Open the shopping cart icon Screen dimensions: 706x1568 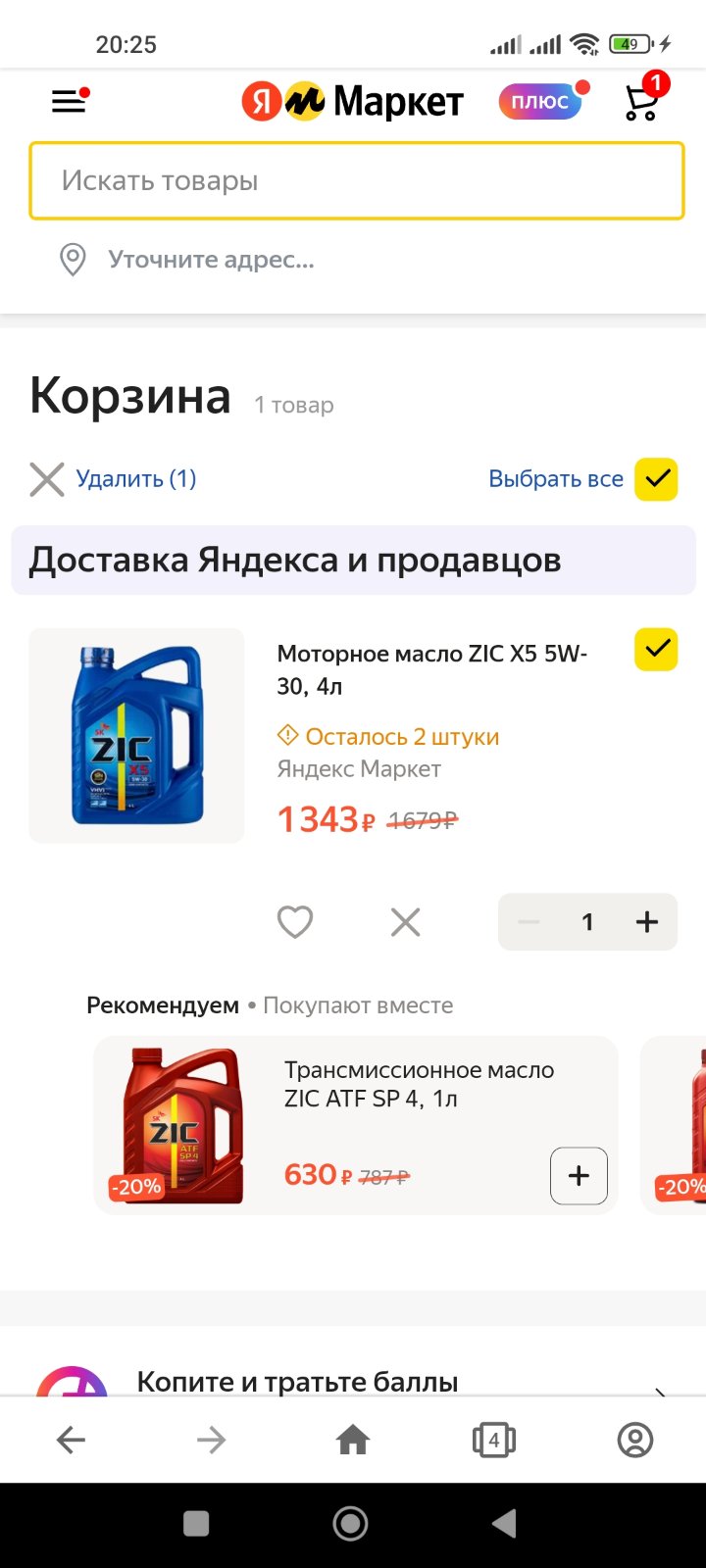click(x=643, y=98)
